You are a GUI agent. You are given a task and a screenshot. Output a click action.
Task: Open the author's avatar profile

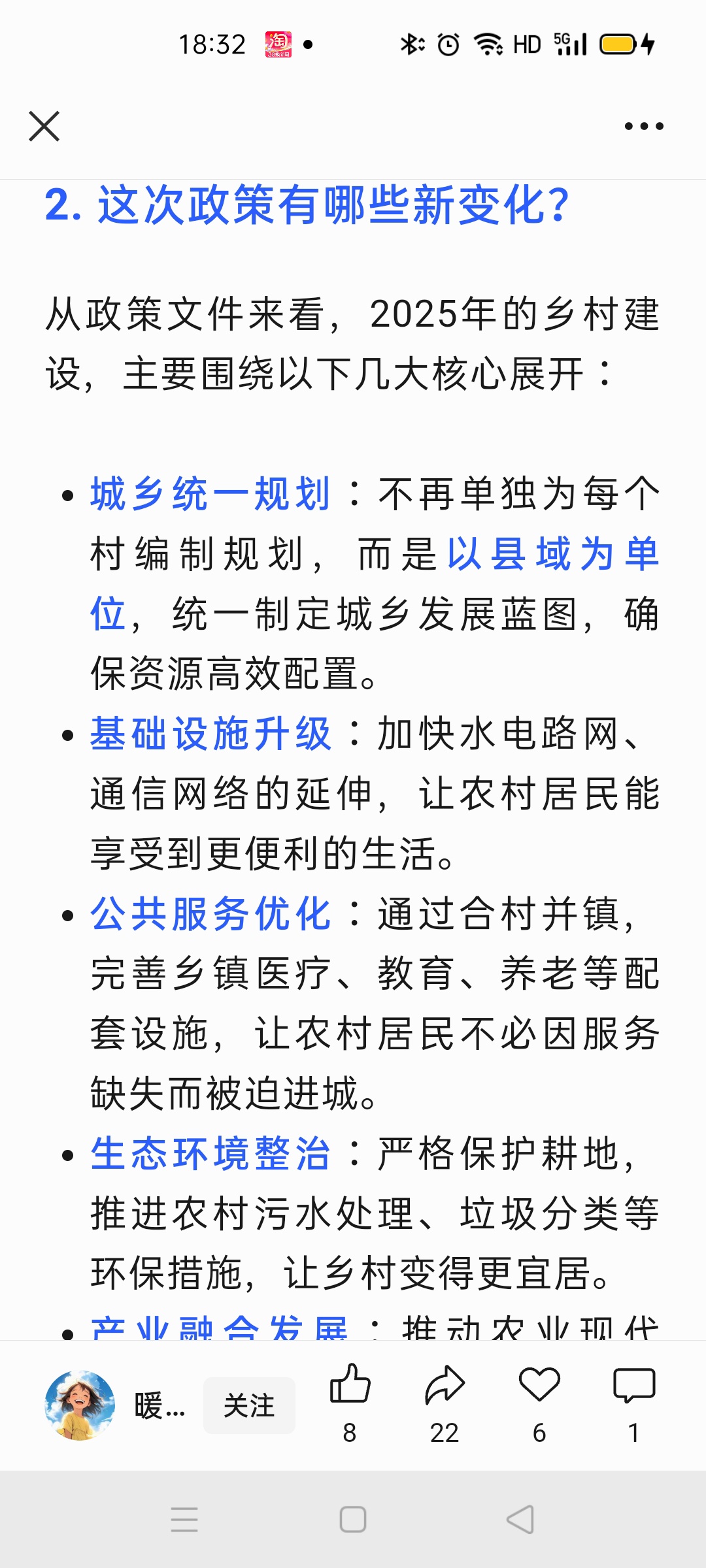(80, 1405)
